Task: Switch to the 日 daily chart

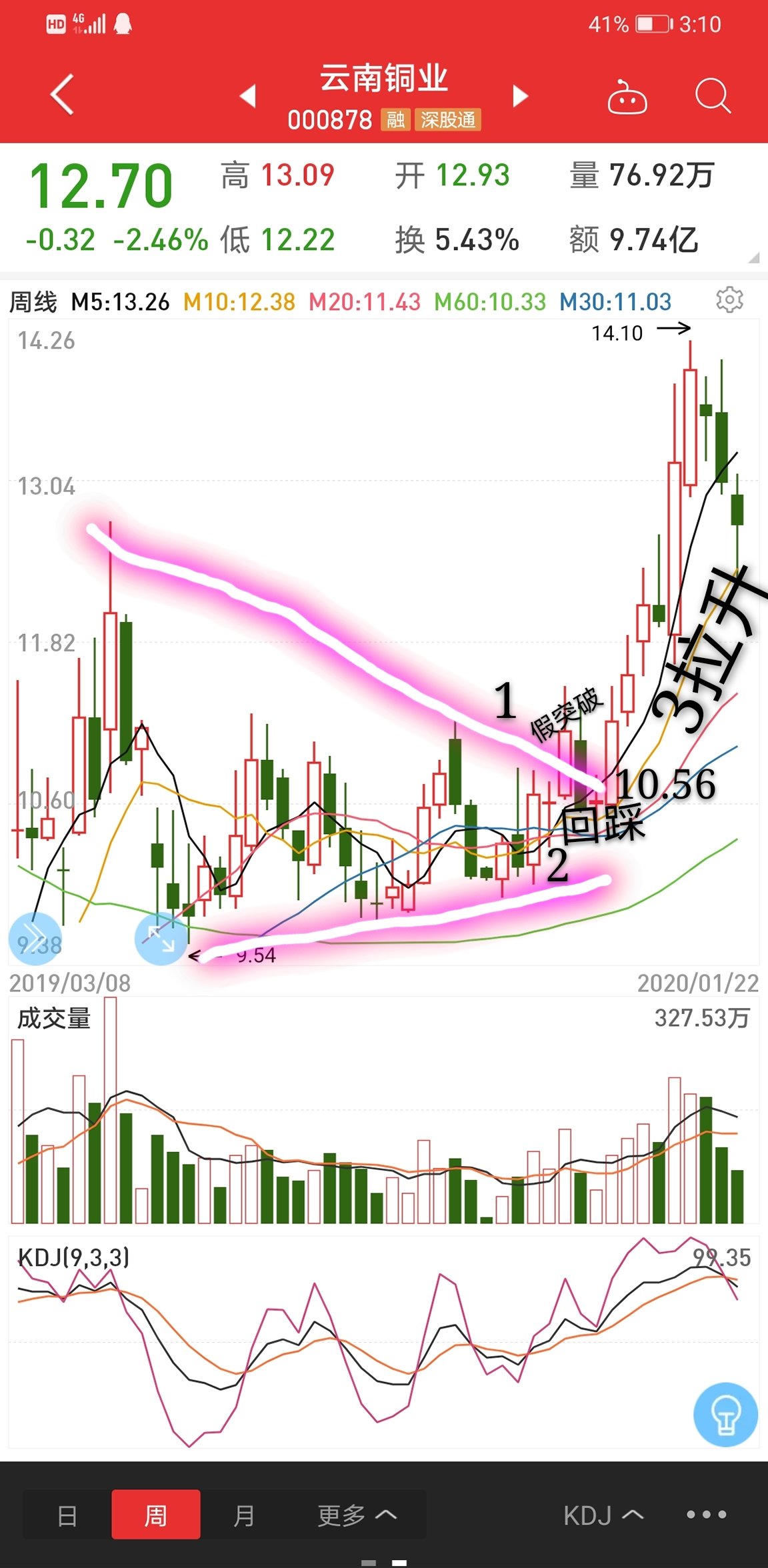Action: pos(67,1515)
